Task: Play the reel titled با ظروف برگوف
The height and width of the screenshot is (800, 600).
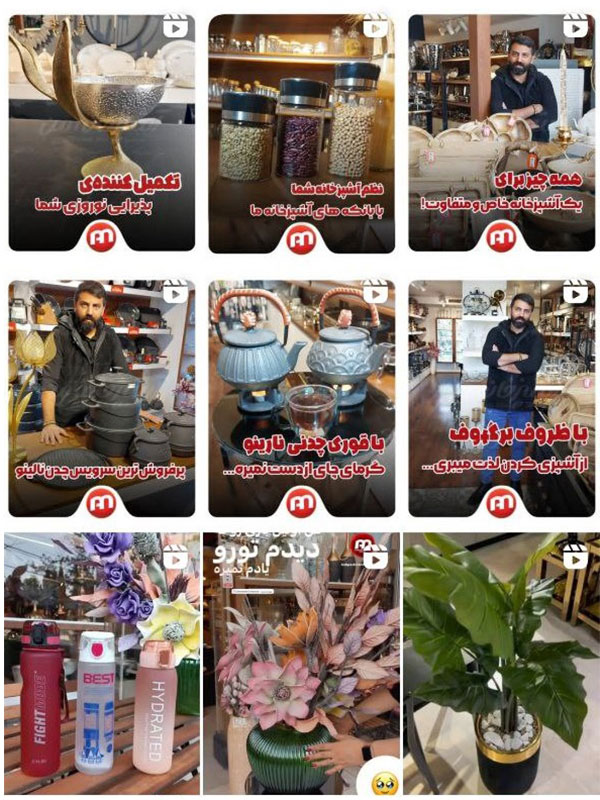Action: coord(501,397)
